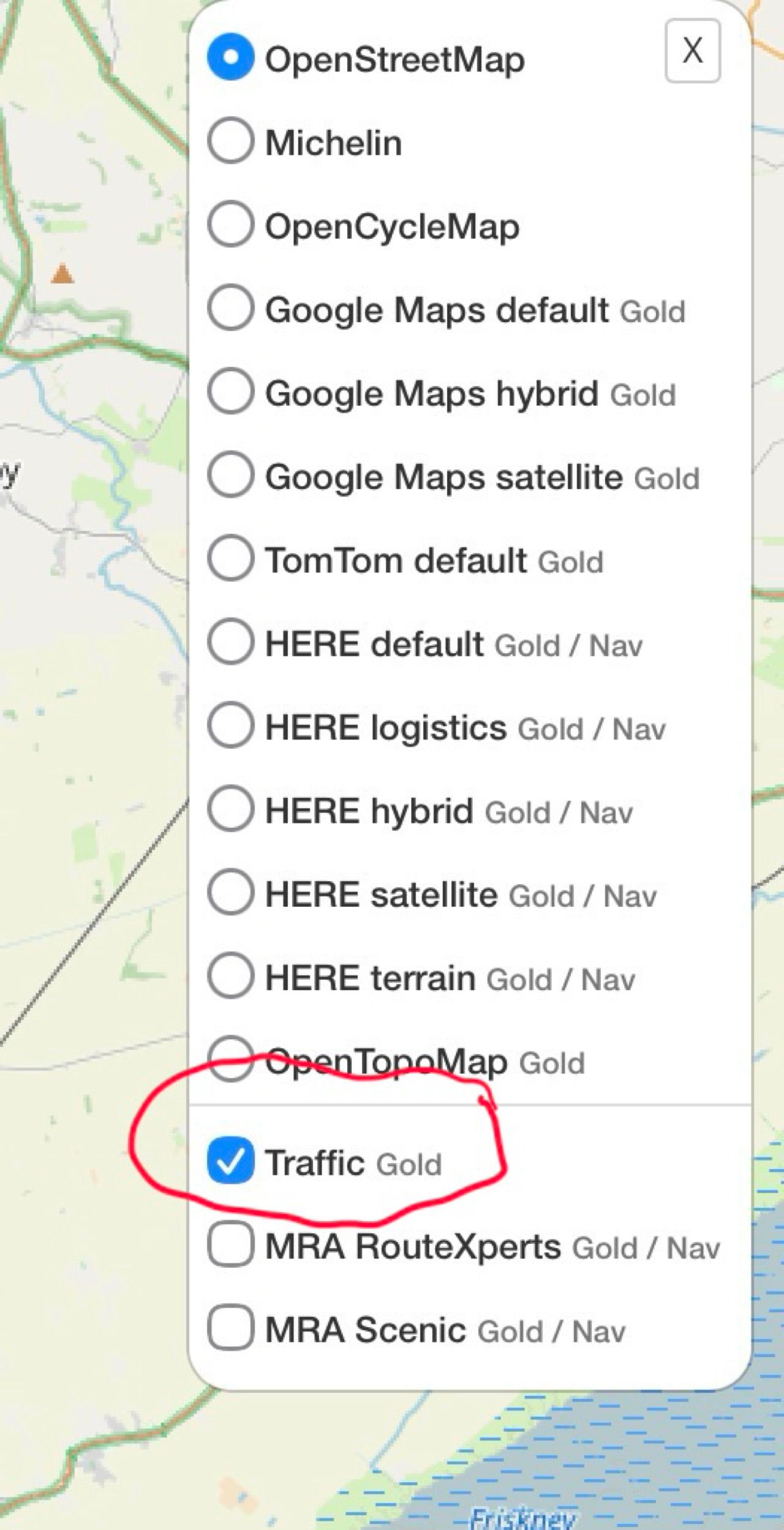Select Google Maps default
Screen dimensions: 784x1530
(x=230, y=307)
